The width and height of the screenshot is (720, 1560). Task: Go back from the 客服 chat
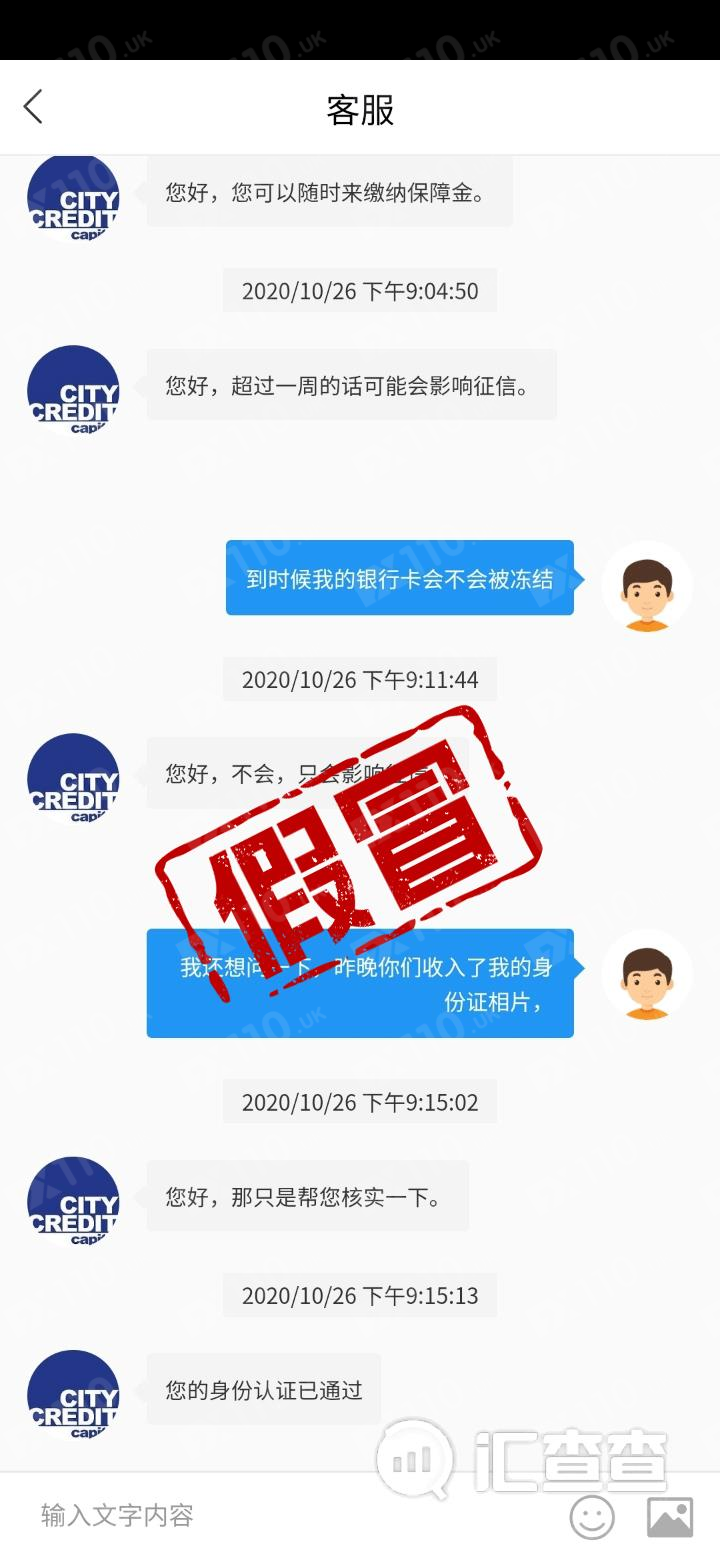coord(34,107)
